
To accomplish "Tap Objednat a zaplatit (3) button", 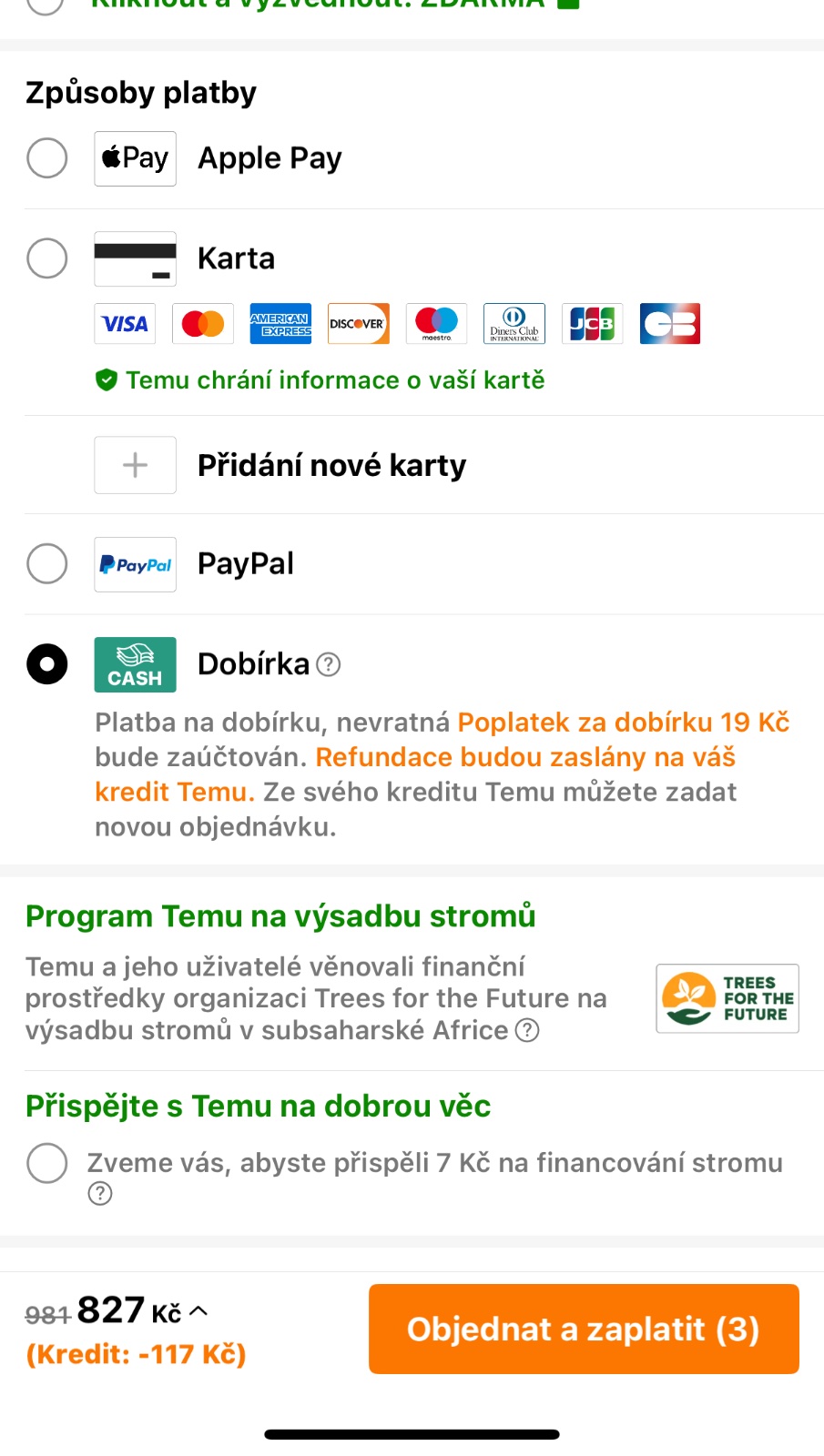I will pos(584,1329).
